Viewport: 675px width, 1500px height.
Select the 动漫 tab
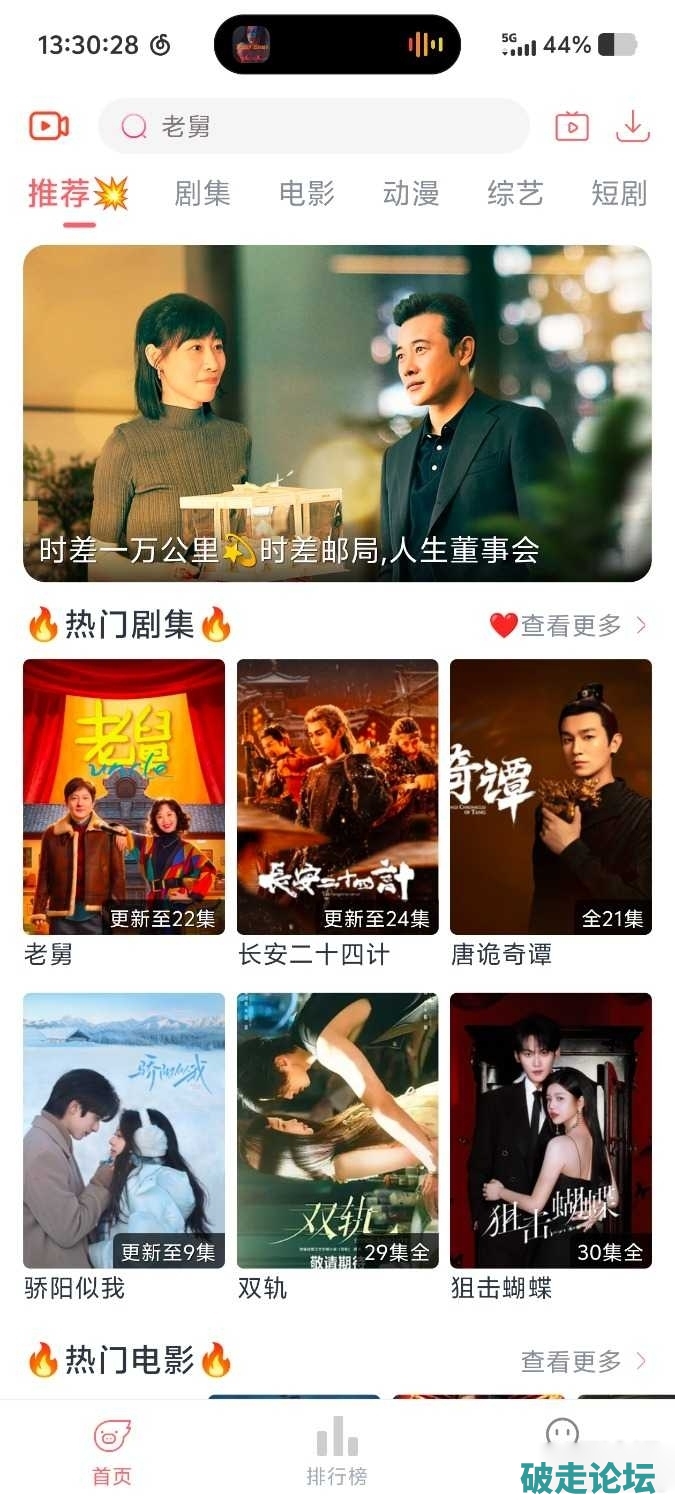click(411, 193)
